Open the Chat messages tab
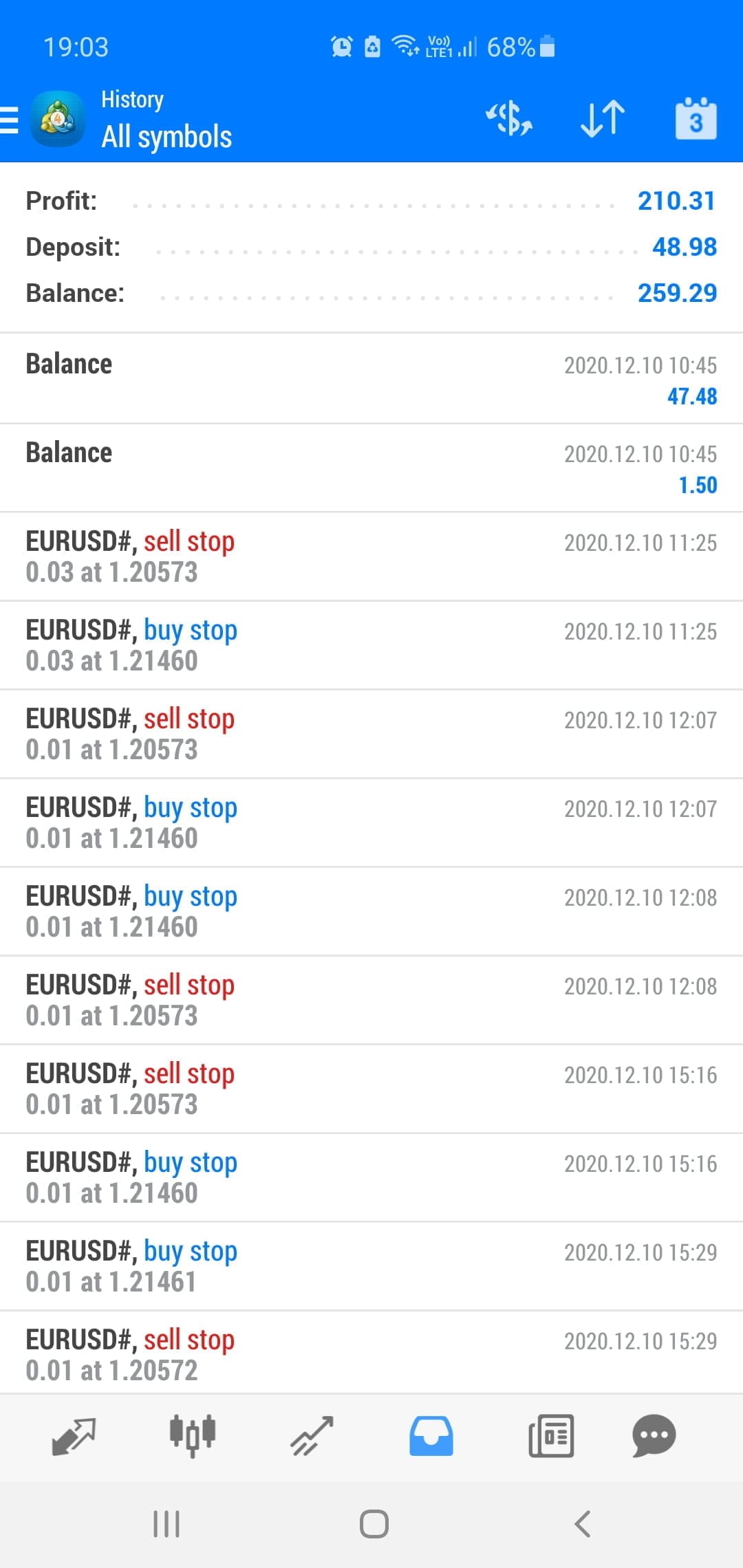This screenshot has height=1568, width=743. 654,1436
